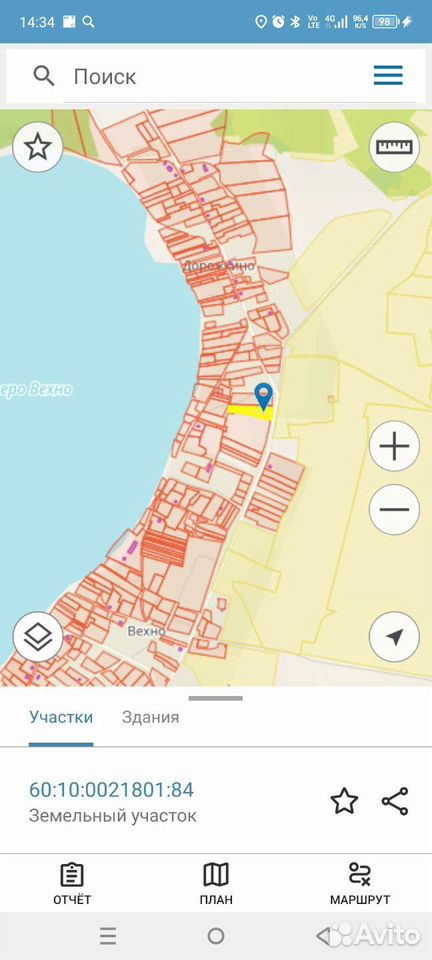Tap the blue pin marker on map

tap(263, 397)
